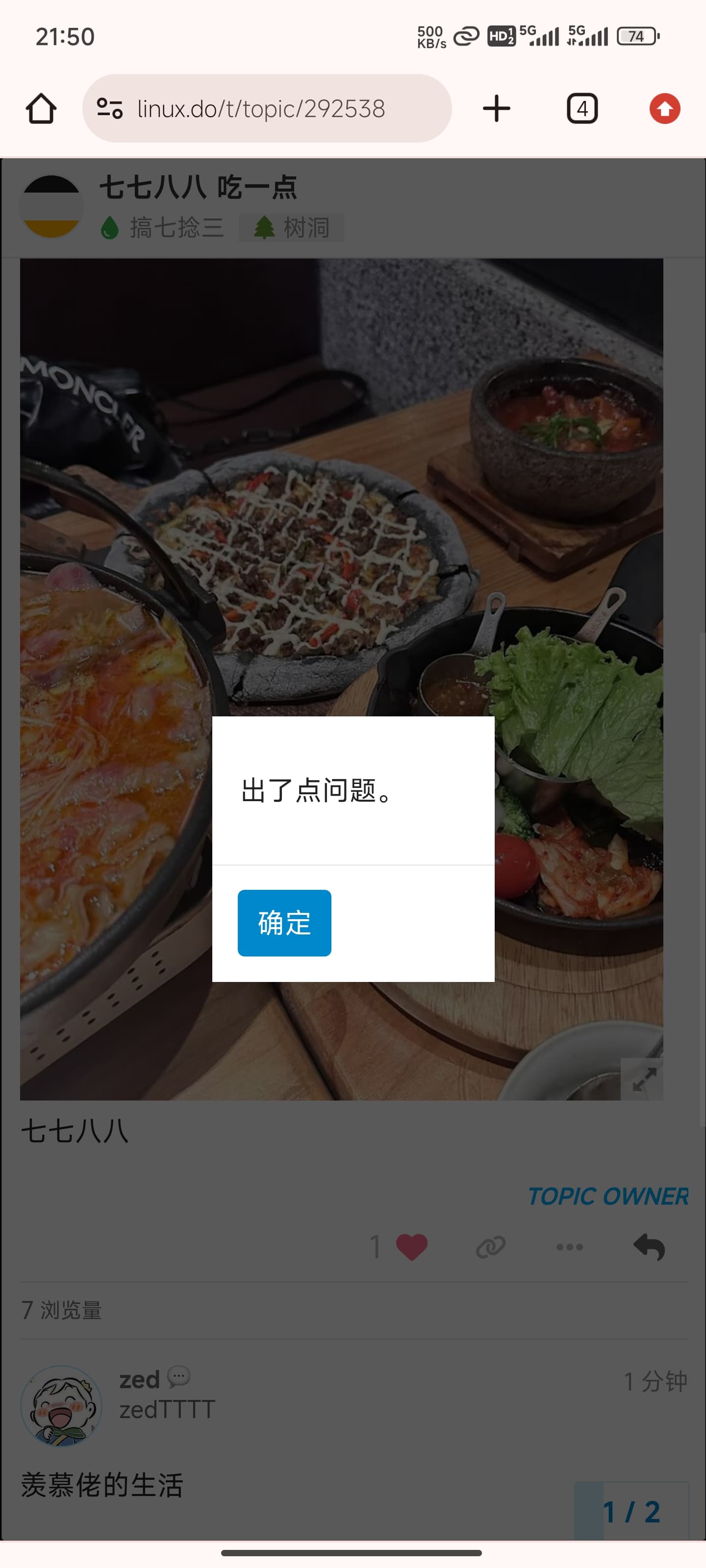The image size is (706, 1568).
Task: Open the 搞七捻三 category
Action: pos(162,228)
